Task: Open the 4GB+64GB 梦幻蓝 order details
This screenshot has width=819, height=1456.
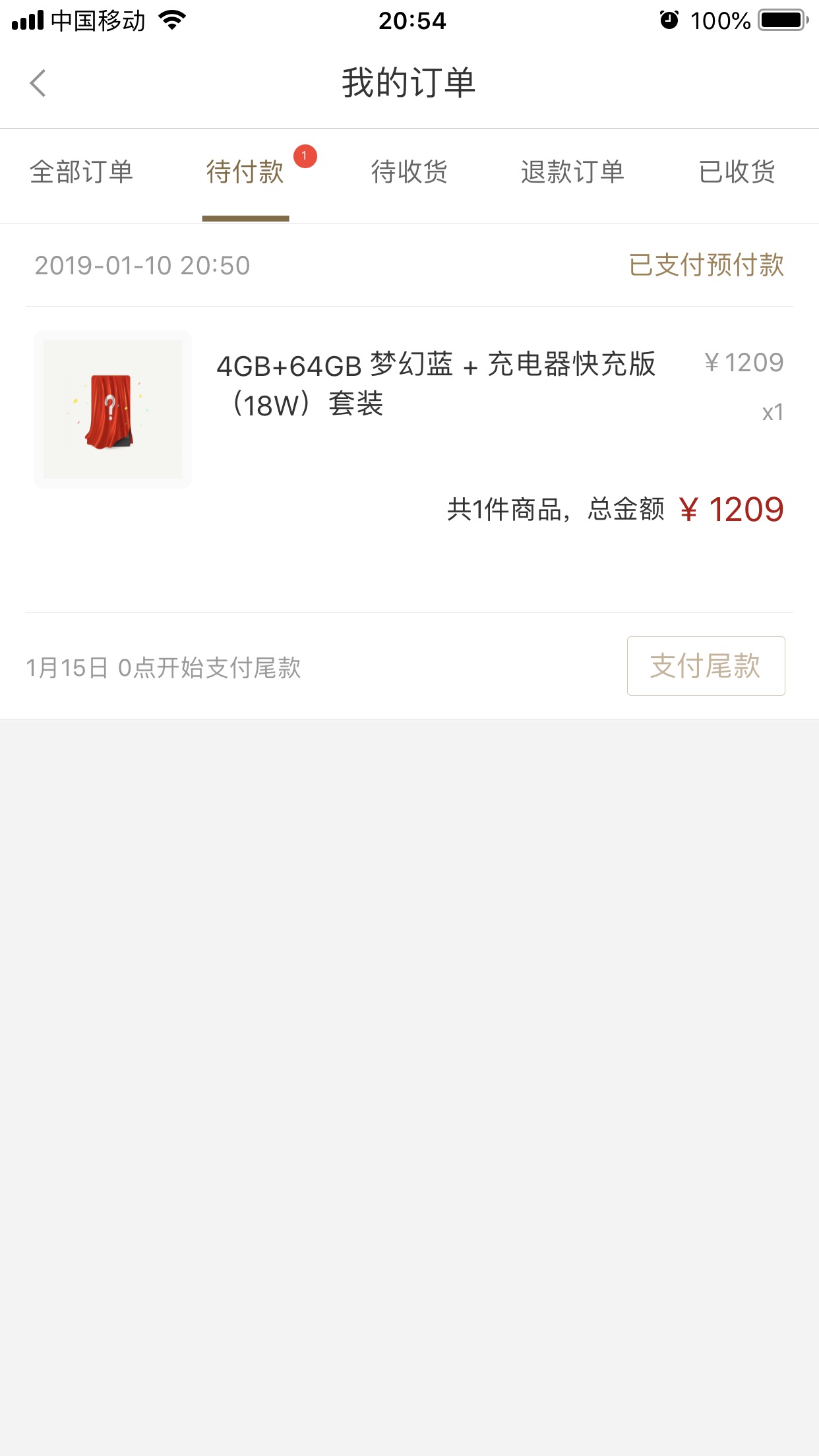Action: [435, 384]
